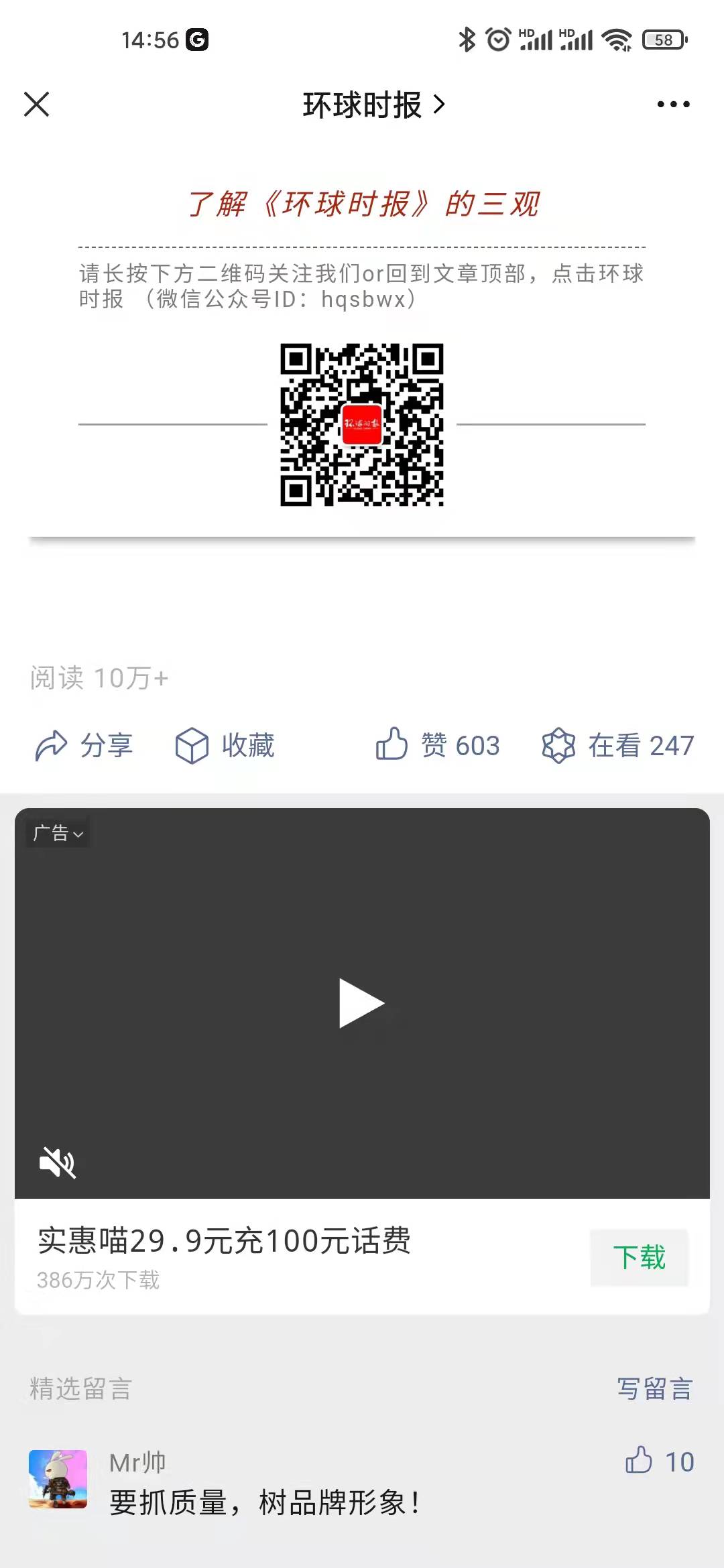
Task: Write a comment via 写留言
Action: point(655,1388)
